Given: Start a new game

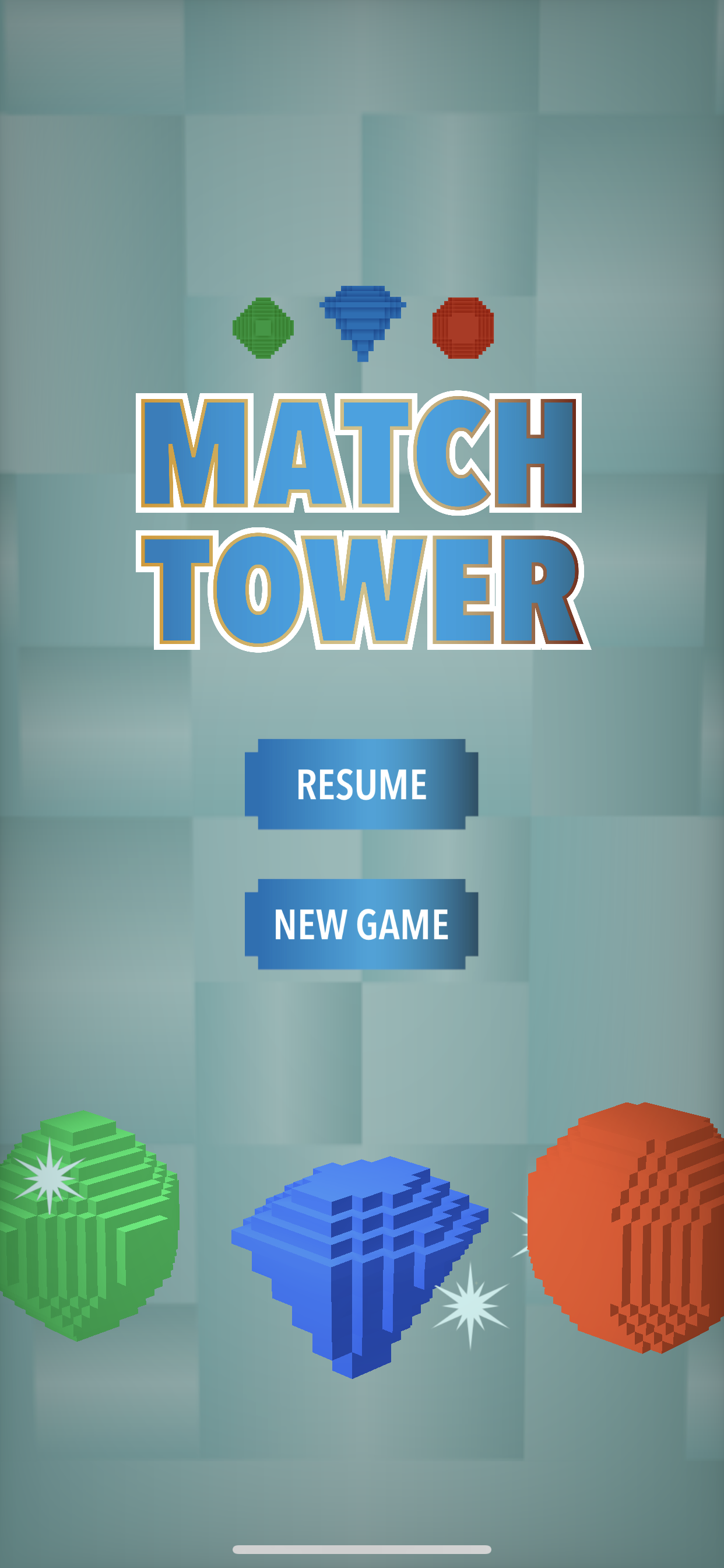Looking at the screenshot, I should [x=361, y=924].
